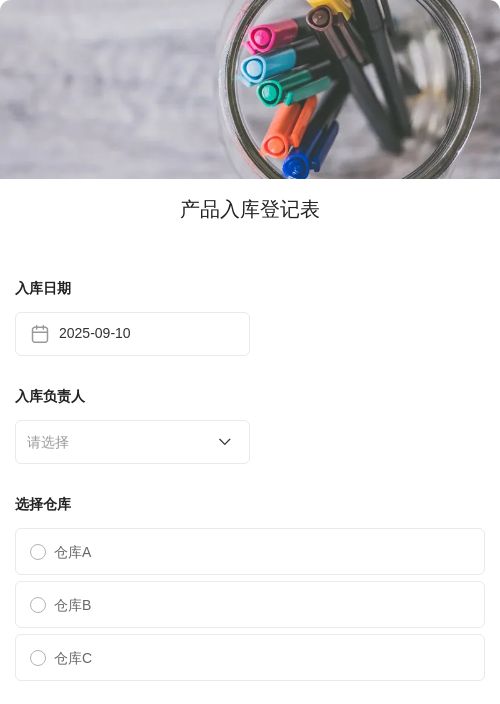Expand the 入库负责人 dropdown
Viewport: 500px width, 704px height.
pyautogui.click(x=132, y=442)
